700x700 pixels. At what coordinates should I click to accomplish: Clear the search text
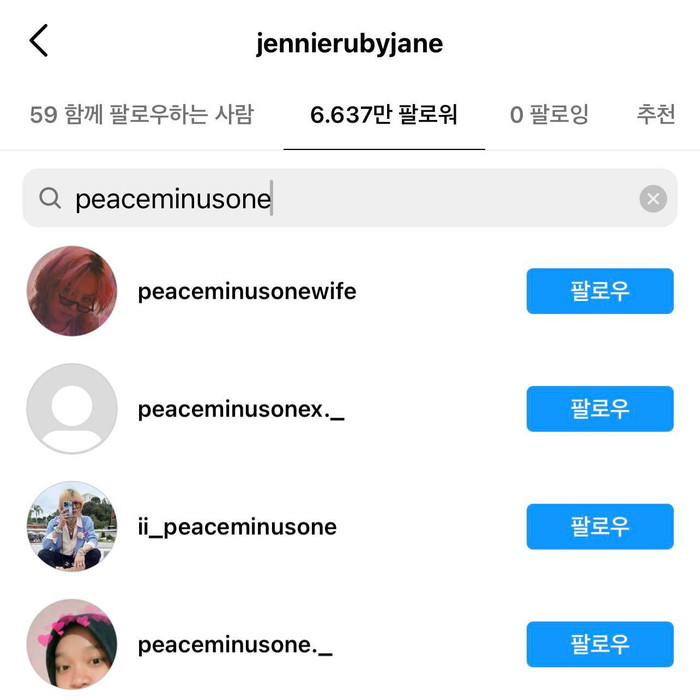point(653,199)
